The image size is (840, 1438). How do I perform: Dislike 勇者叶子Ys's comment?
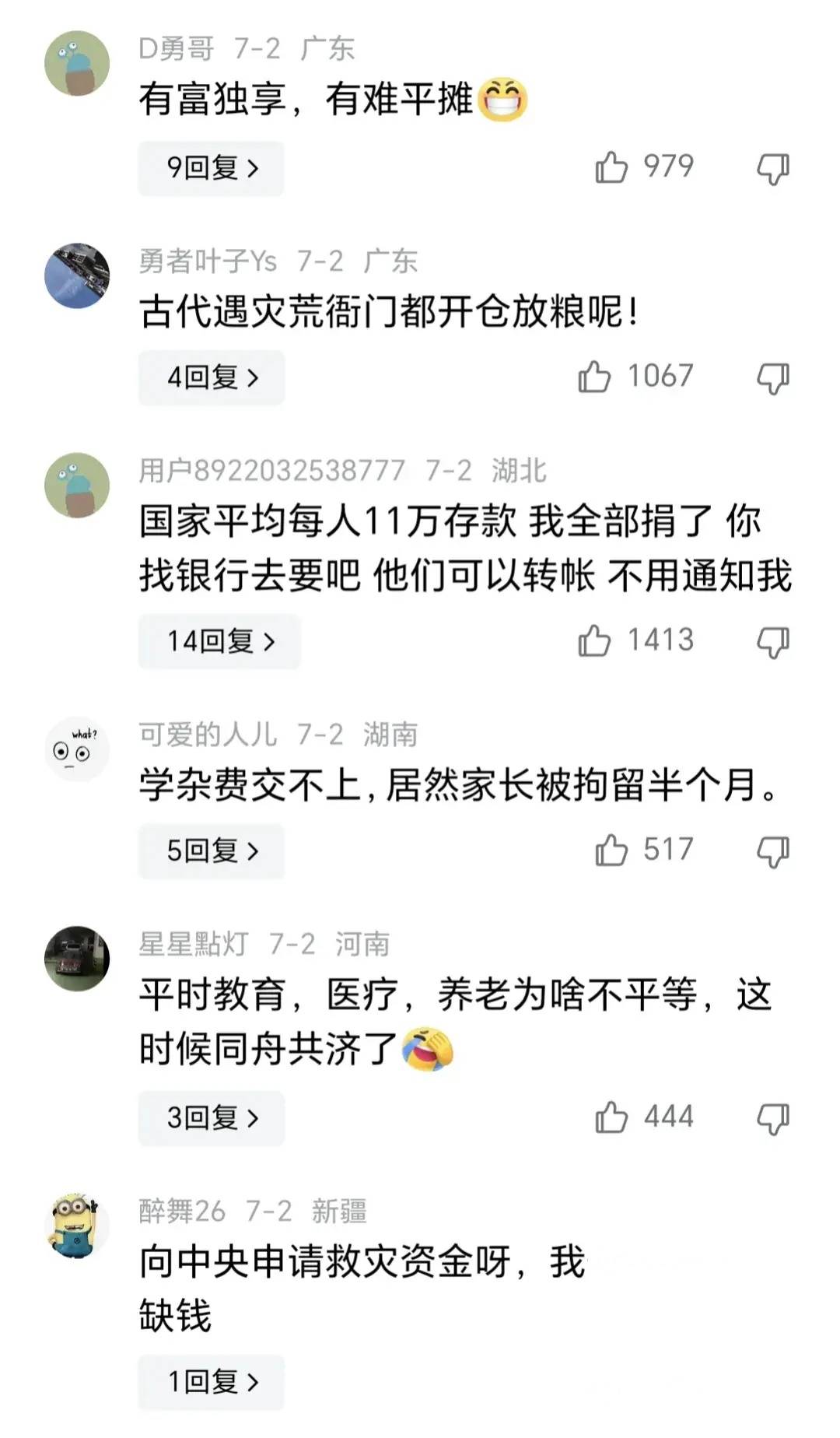[x=772, y=378]
